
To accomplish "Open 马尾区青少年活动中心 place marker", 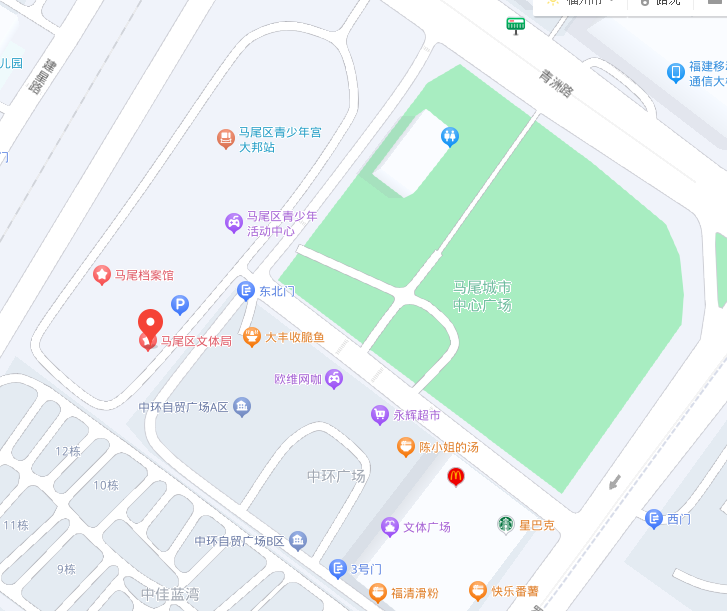I will [x=233, y=222].
